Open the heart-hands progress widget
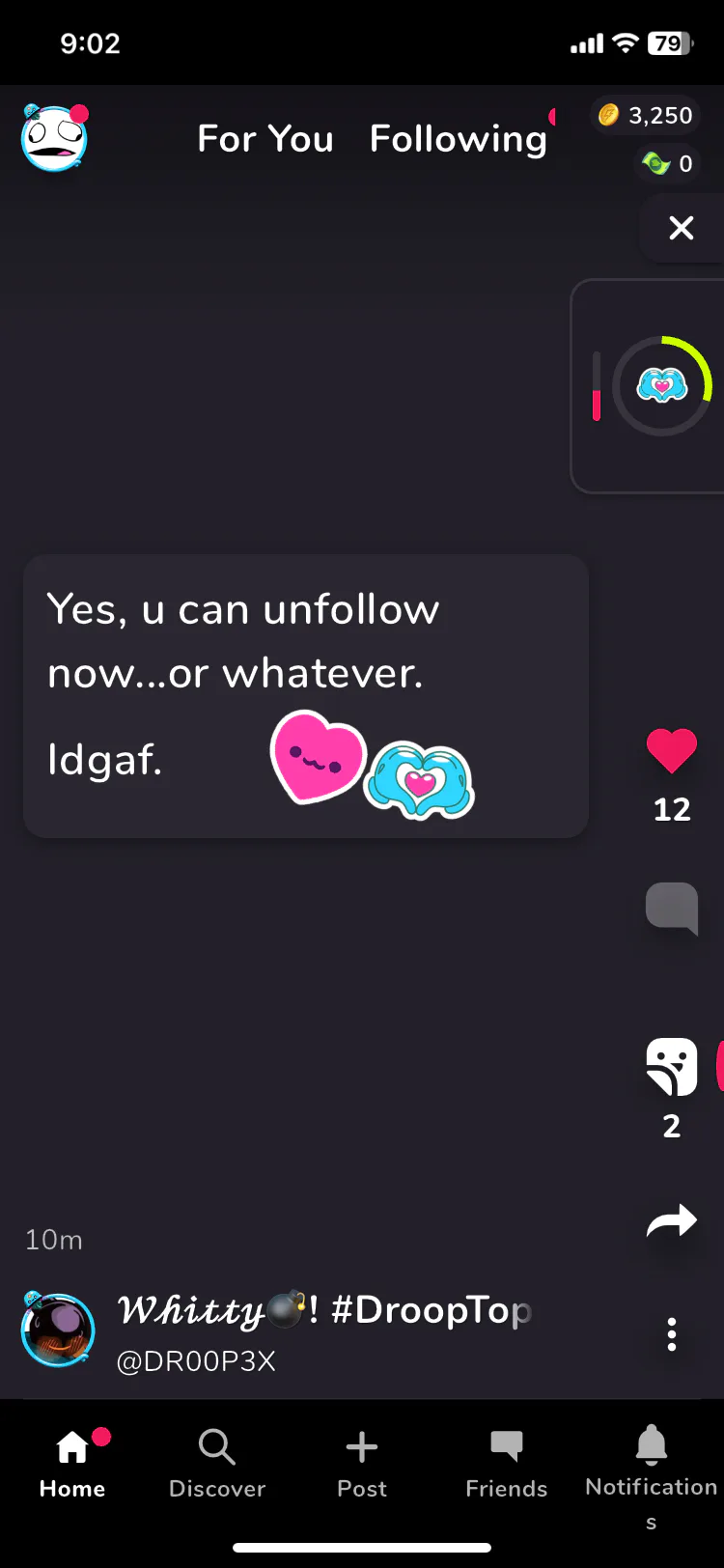The height and width of the screenshot is (1568, 724). coord(661,386)
